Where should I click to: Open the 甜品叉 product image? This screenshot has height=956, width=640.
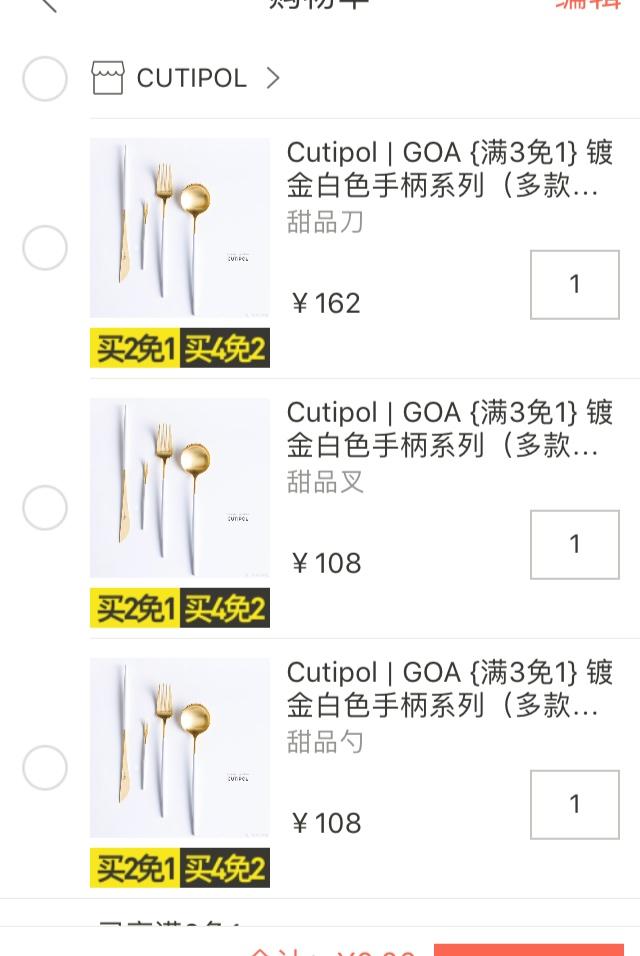[x=180, y=488]
